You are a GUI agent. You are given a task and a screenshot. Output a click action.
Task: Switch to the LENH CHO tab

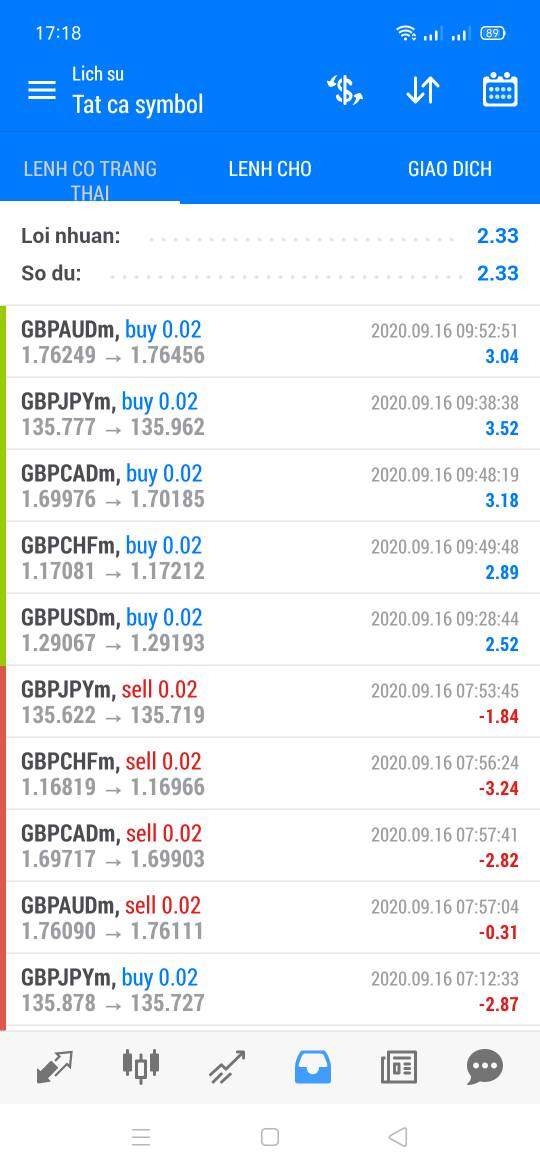point(270,169)
